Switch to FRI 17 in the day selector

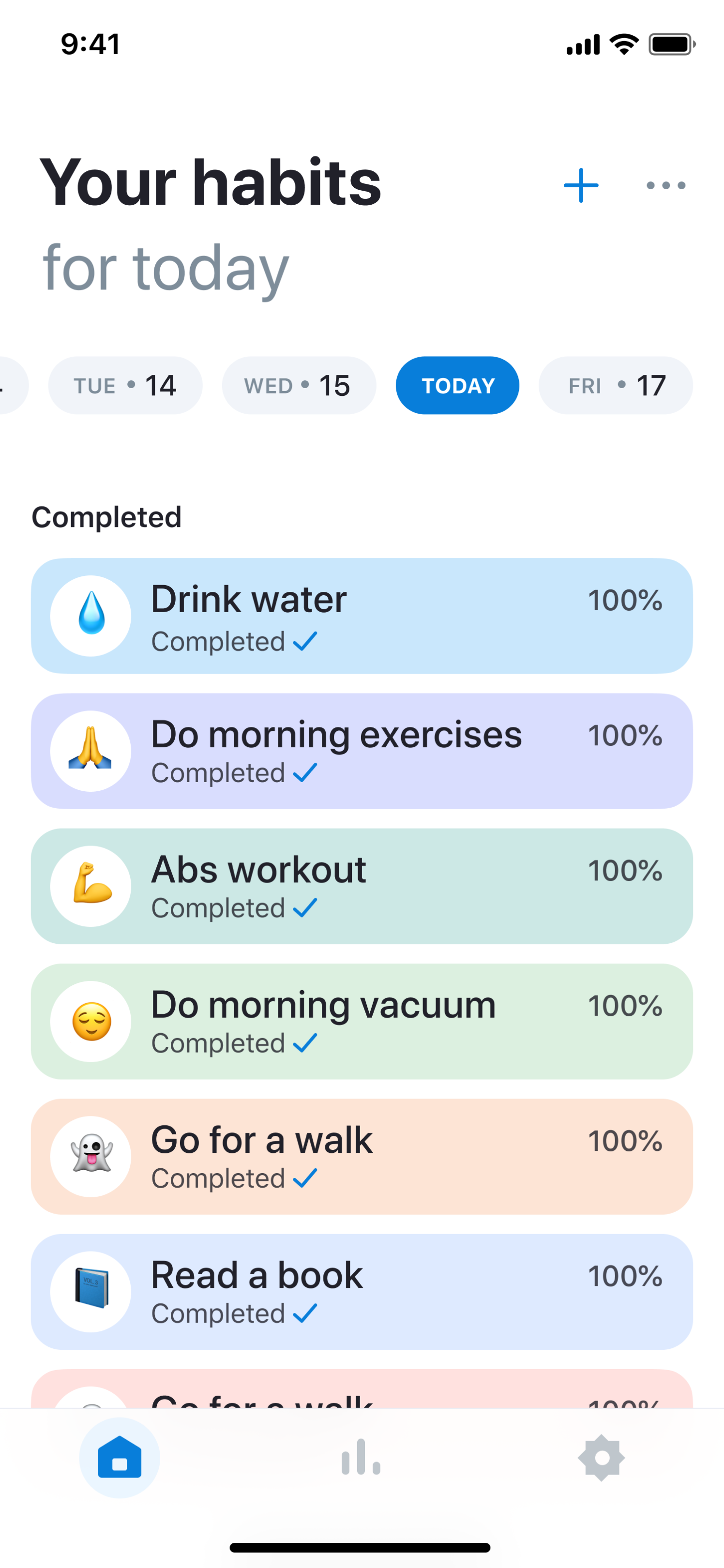click(x=616, y=385)
